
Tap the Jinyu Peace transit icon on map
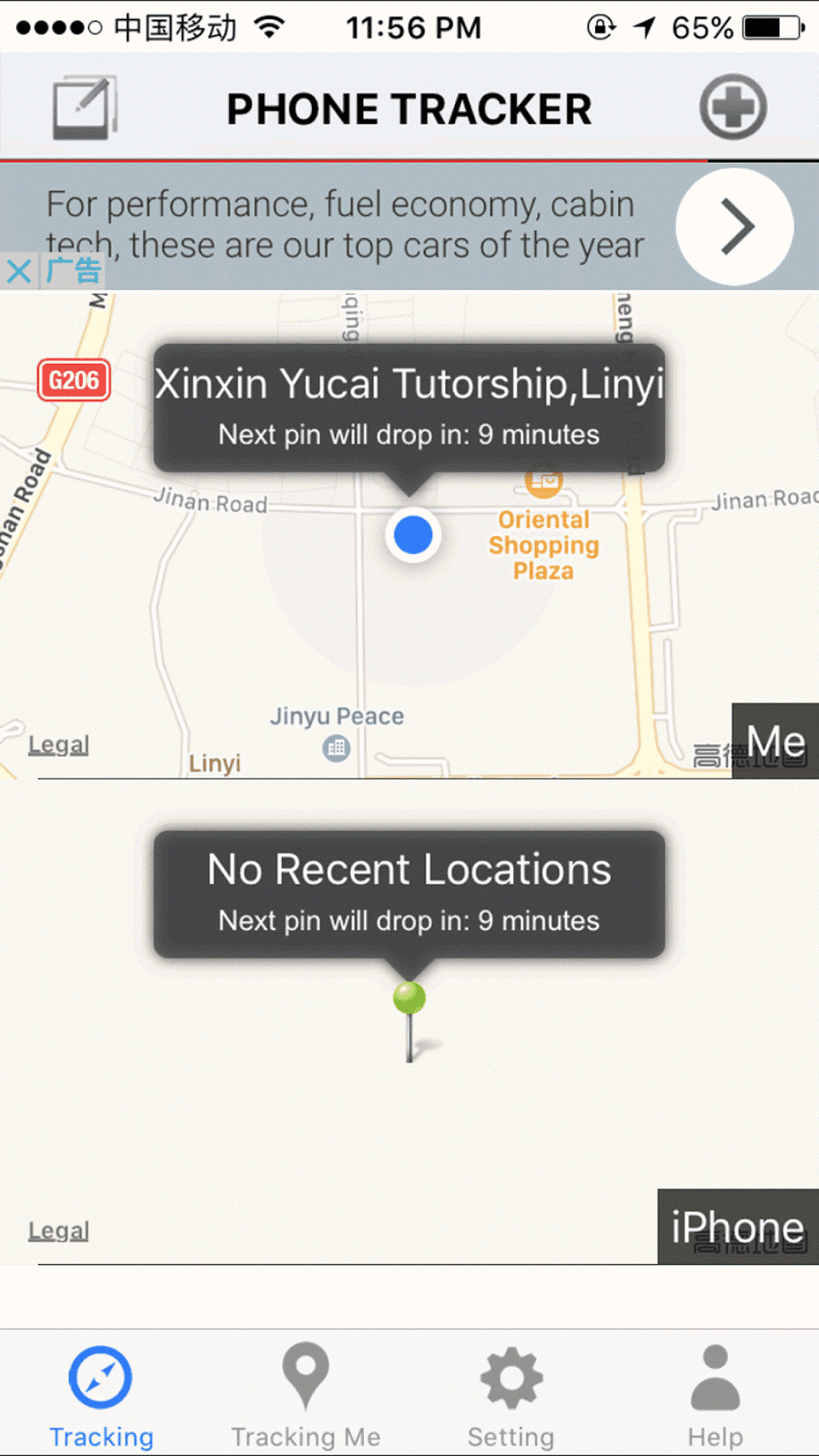(x=337, y=748)
